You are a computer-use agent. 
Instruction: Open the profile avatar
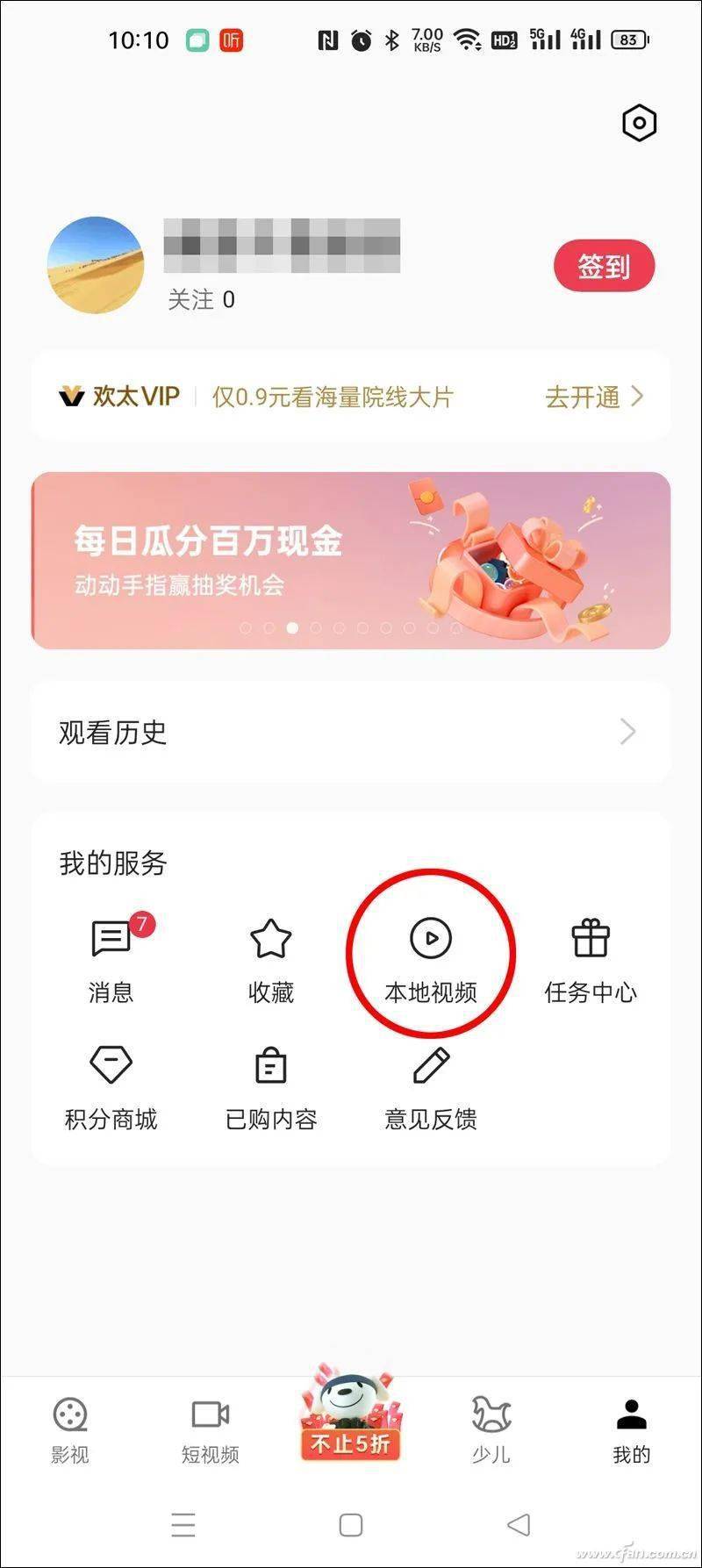pos(95,265)
